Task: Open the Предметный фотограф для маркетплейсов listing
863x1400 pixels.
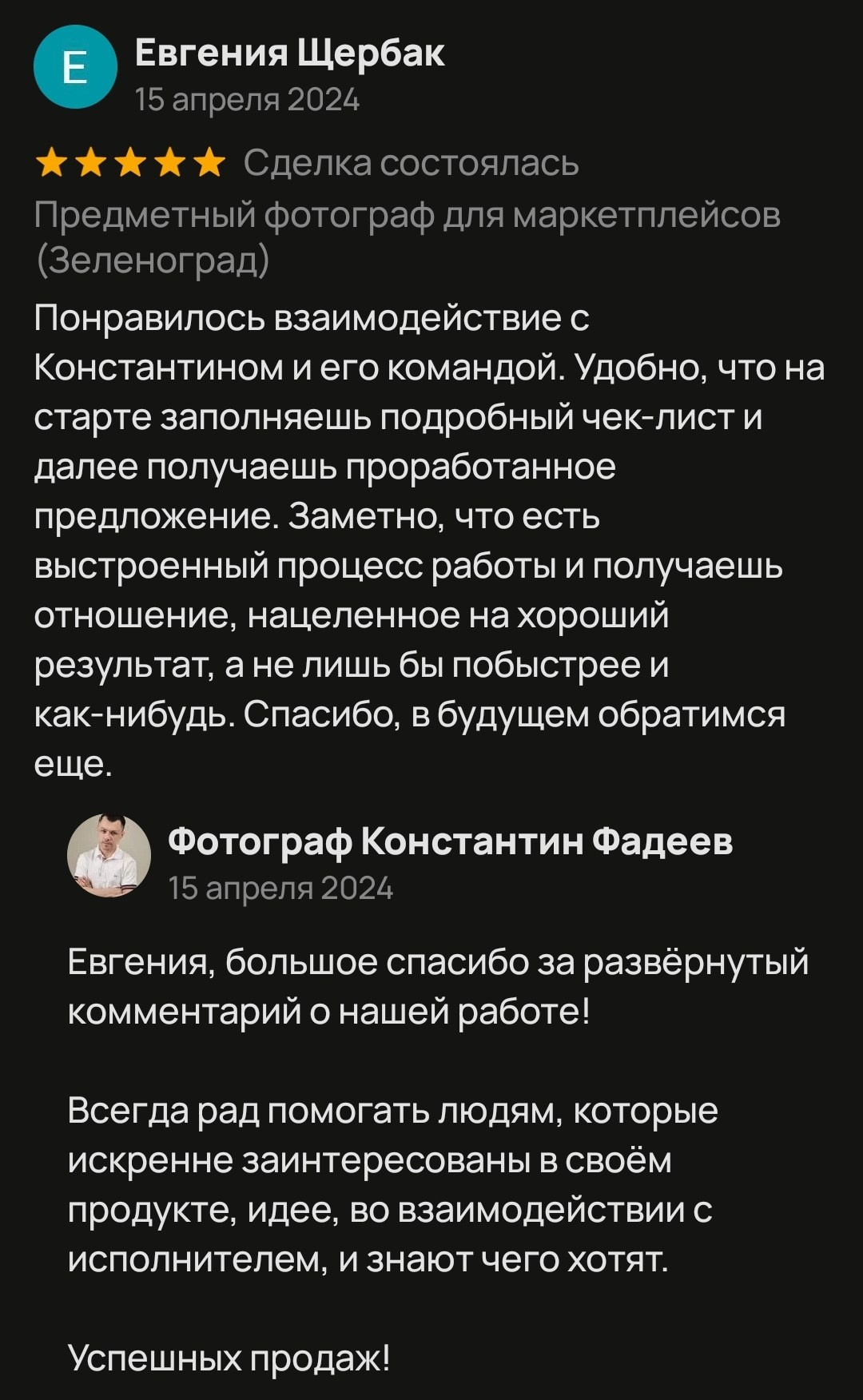Action: tap(407, 237)
